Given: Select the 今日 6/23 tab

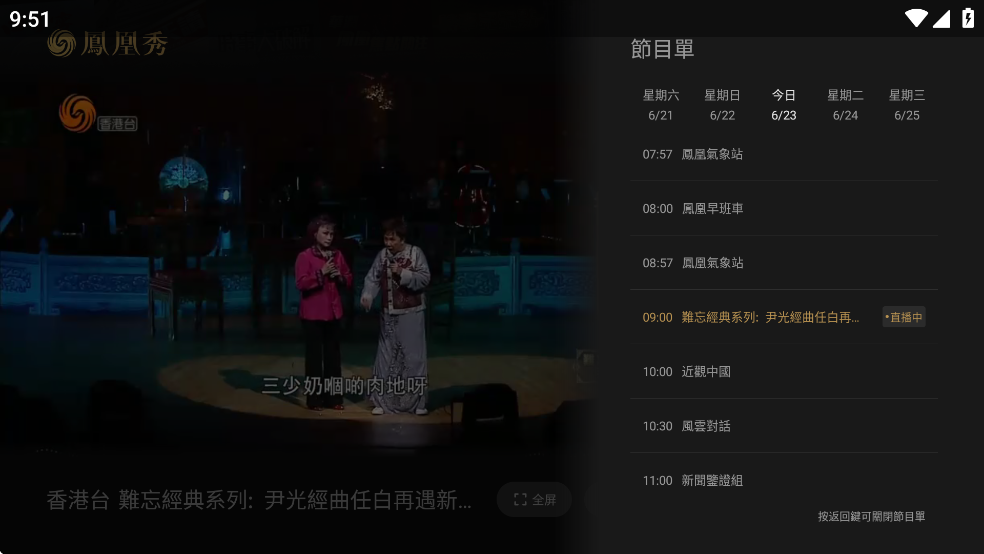Looking at the screenshot, I should [784, 105].
